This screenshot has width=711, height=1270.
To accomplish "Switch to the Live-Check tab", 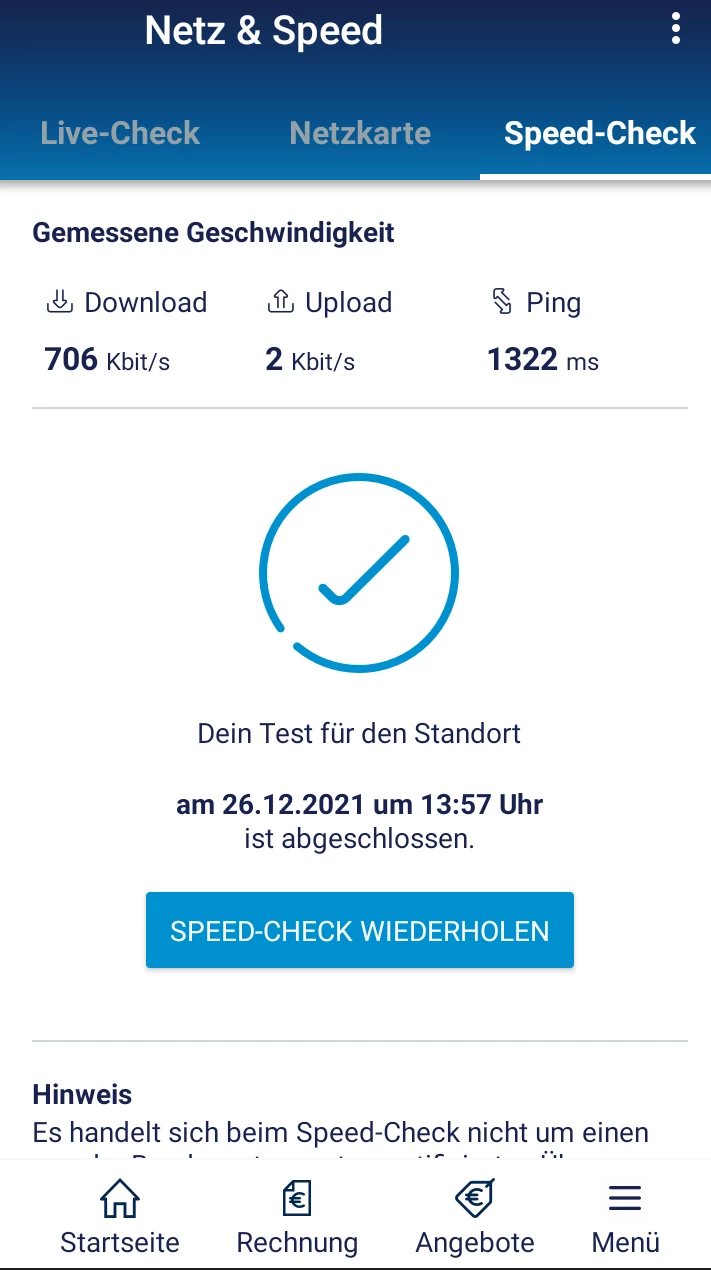I will pyautogui.click(x=120, y=134).
